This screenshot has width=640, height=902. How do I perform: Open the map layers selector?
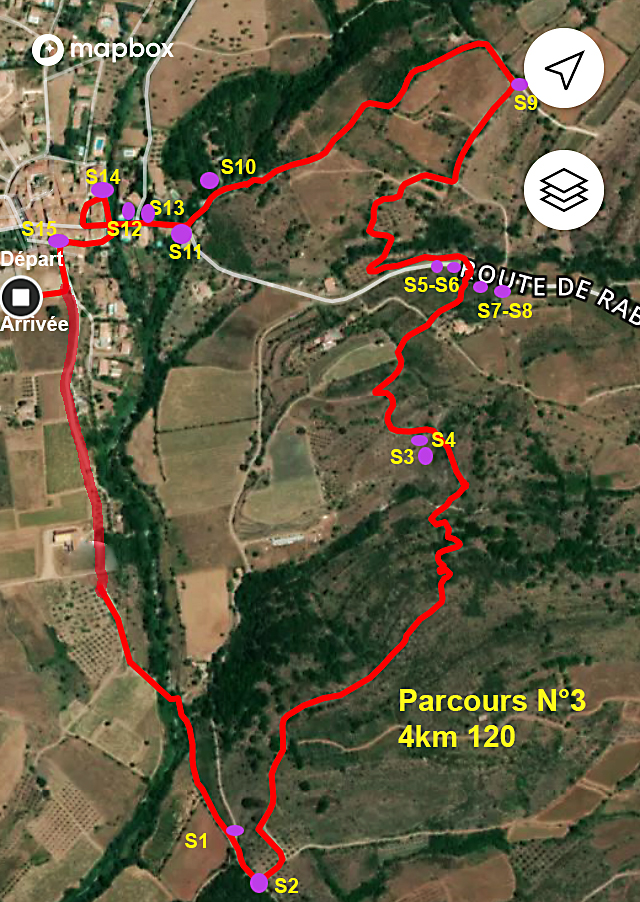pyautogui.click(x=564, y=188)
